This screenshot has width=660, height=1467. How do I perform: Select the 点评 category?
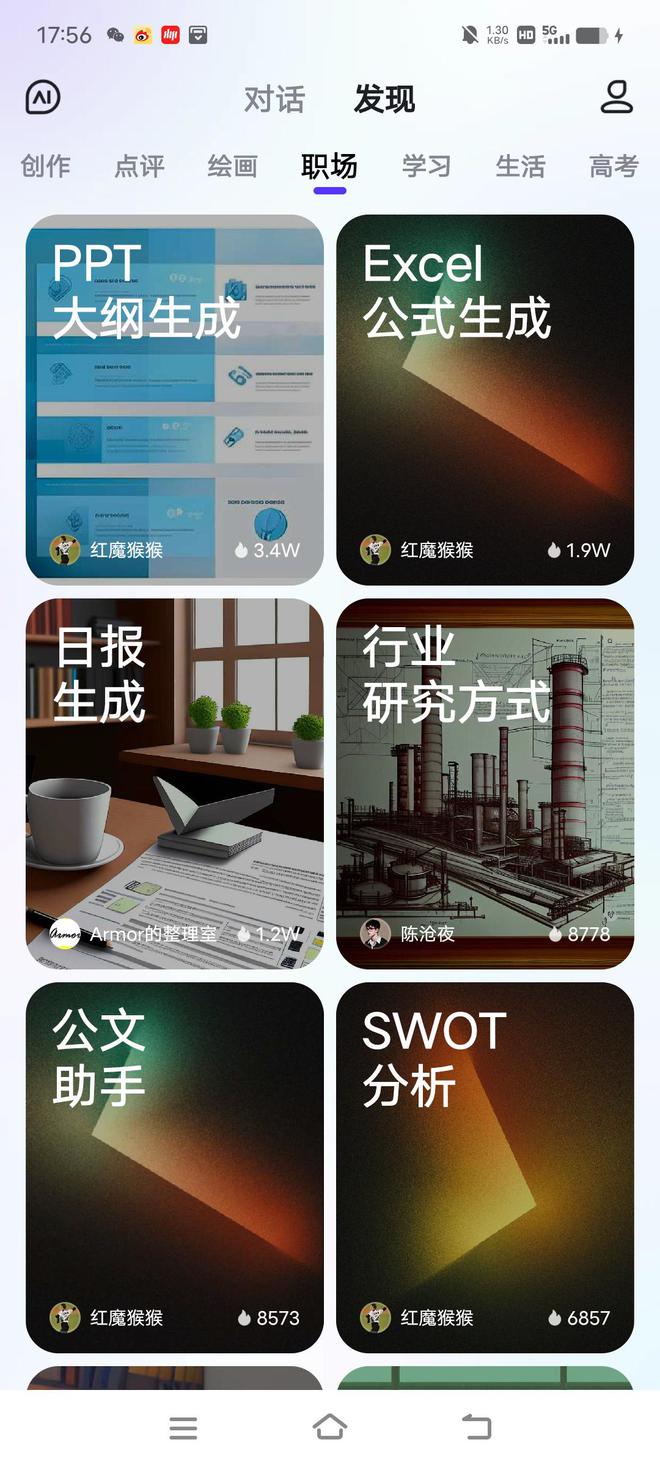tap(139, 166)
